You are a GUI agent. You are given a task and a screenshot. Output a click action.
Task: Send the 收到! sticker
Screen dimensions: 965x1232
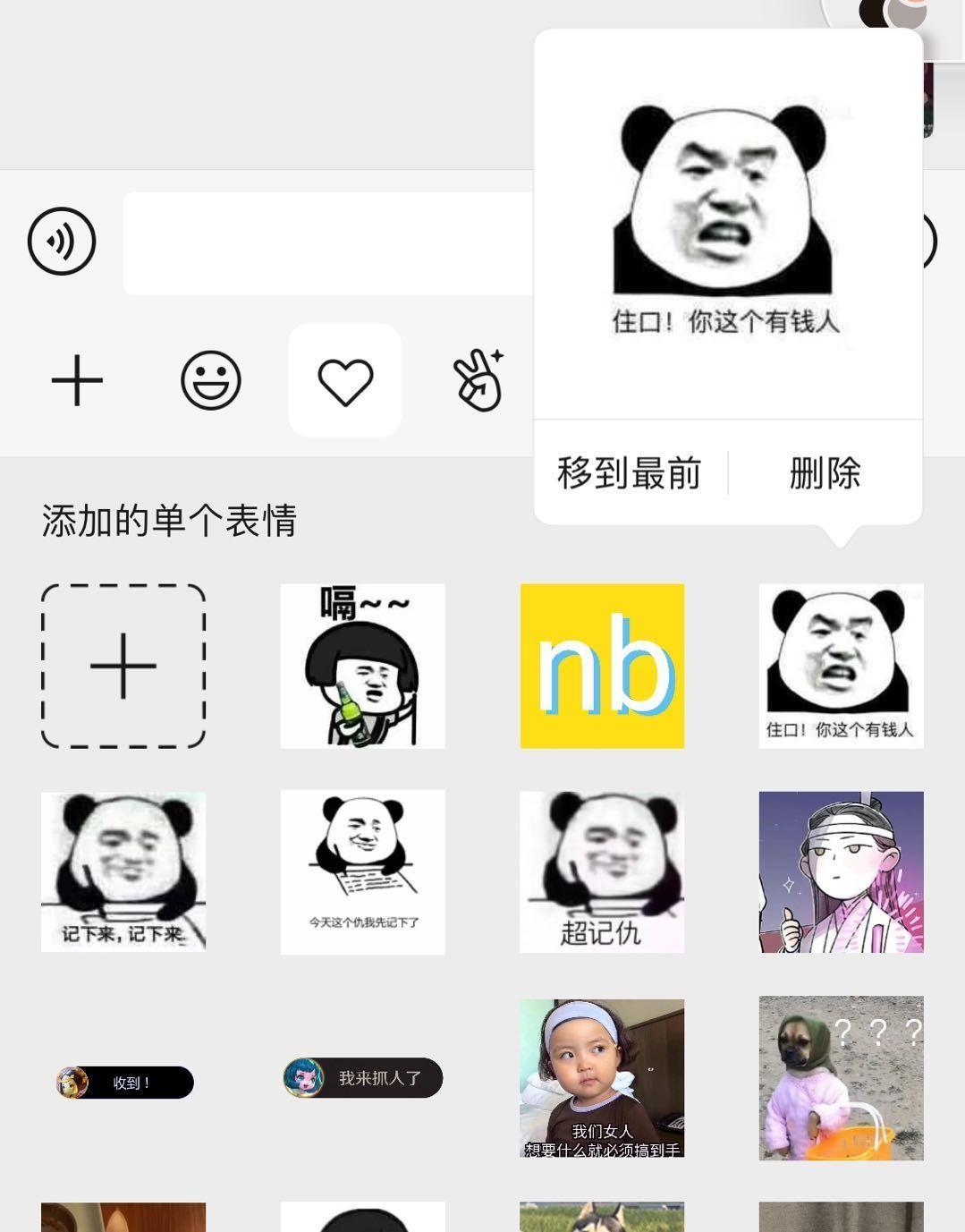coord(125,1083)
